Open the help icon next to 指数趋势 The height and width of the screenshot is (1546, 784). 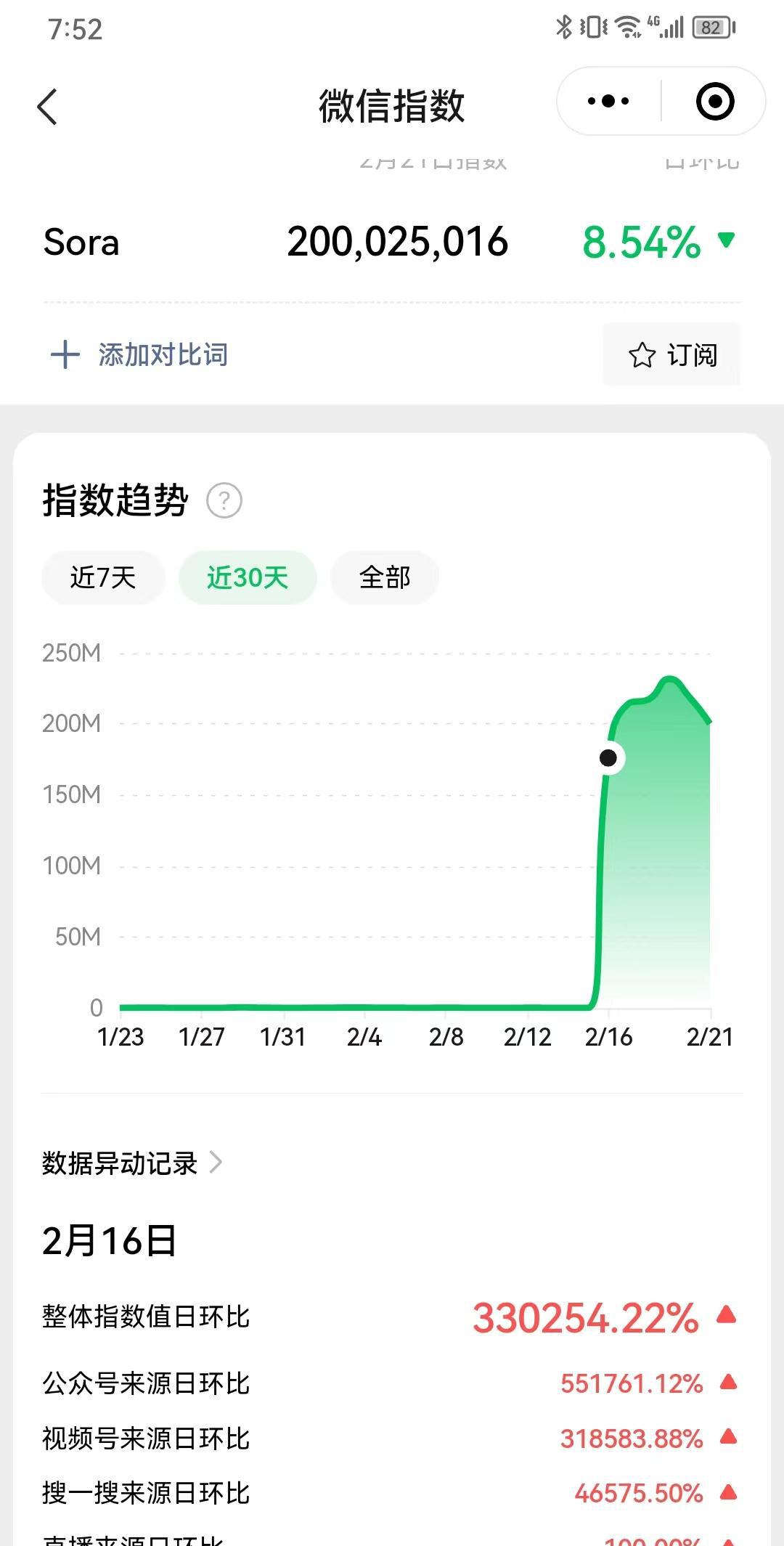tap(224, 500)
